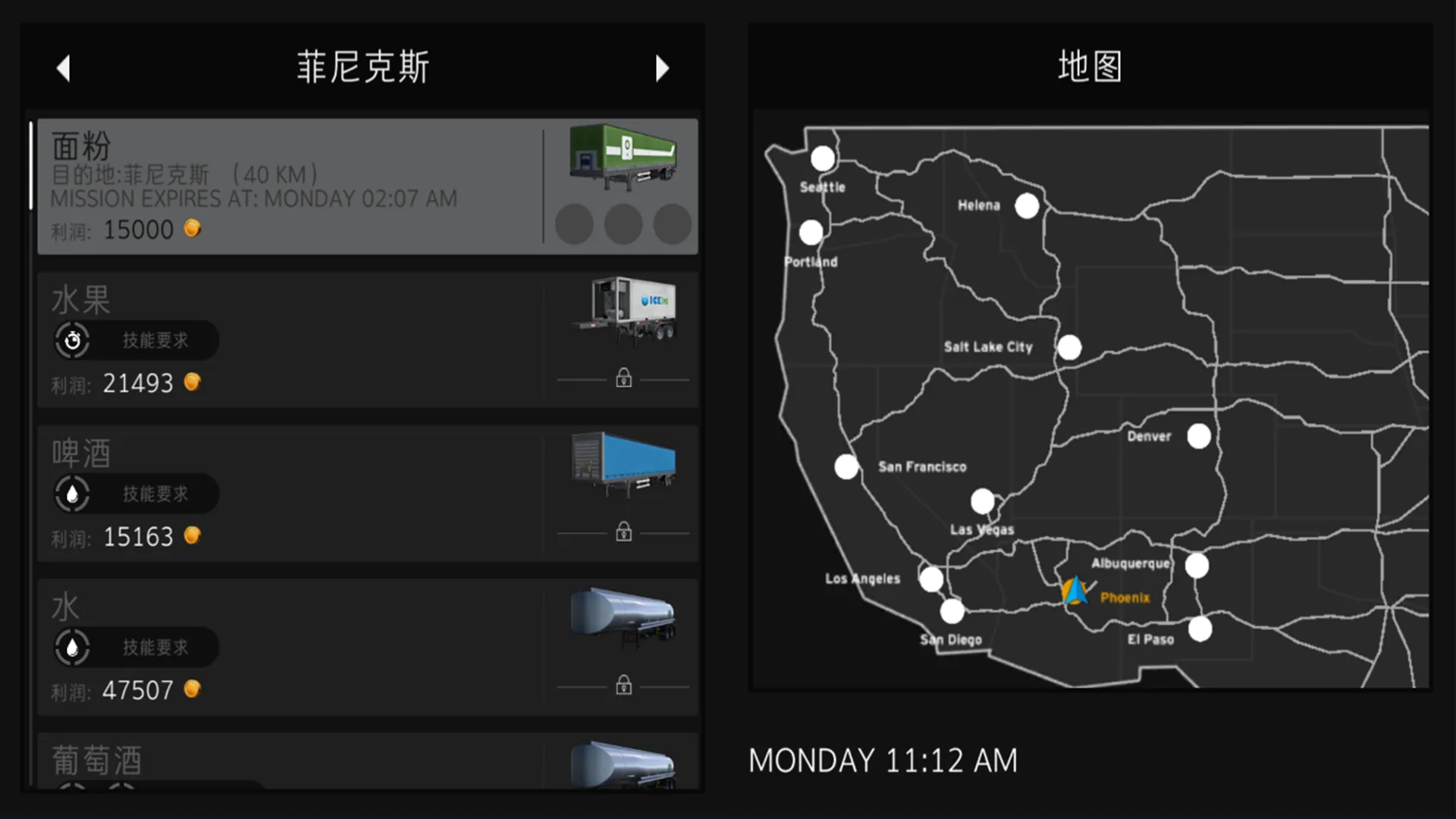The image size is (1456, 819).
Task: Select the Las Vegas map marker
Action: click(x=983, y=500)
